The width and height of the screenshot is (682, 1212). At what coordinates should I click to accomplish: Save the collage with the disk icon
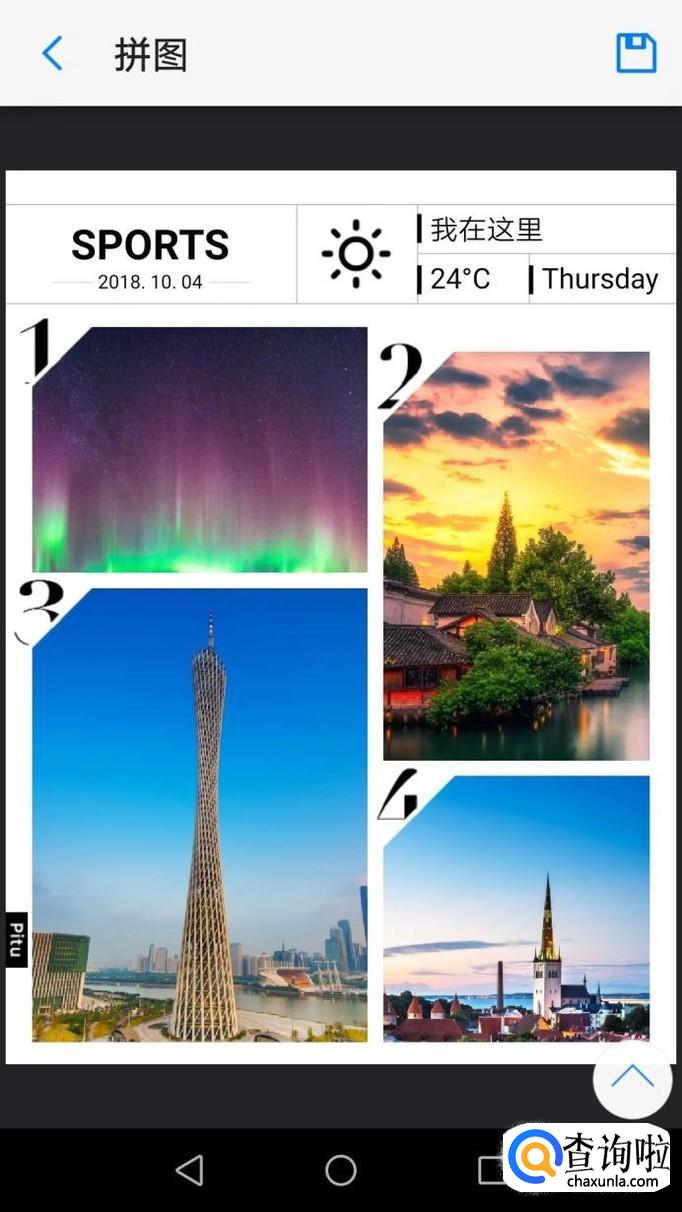(636, 53)
